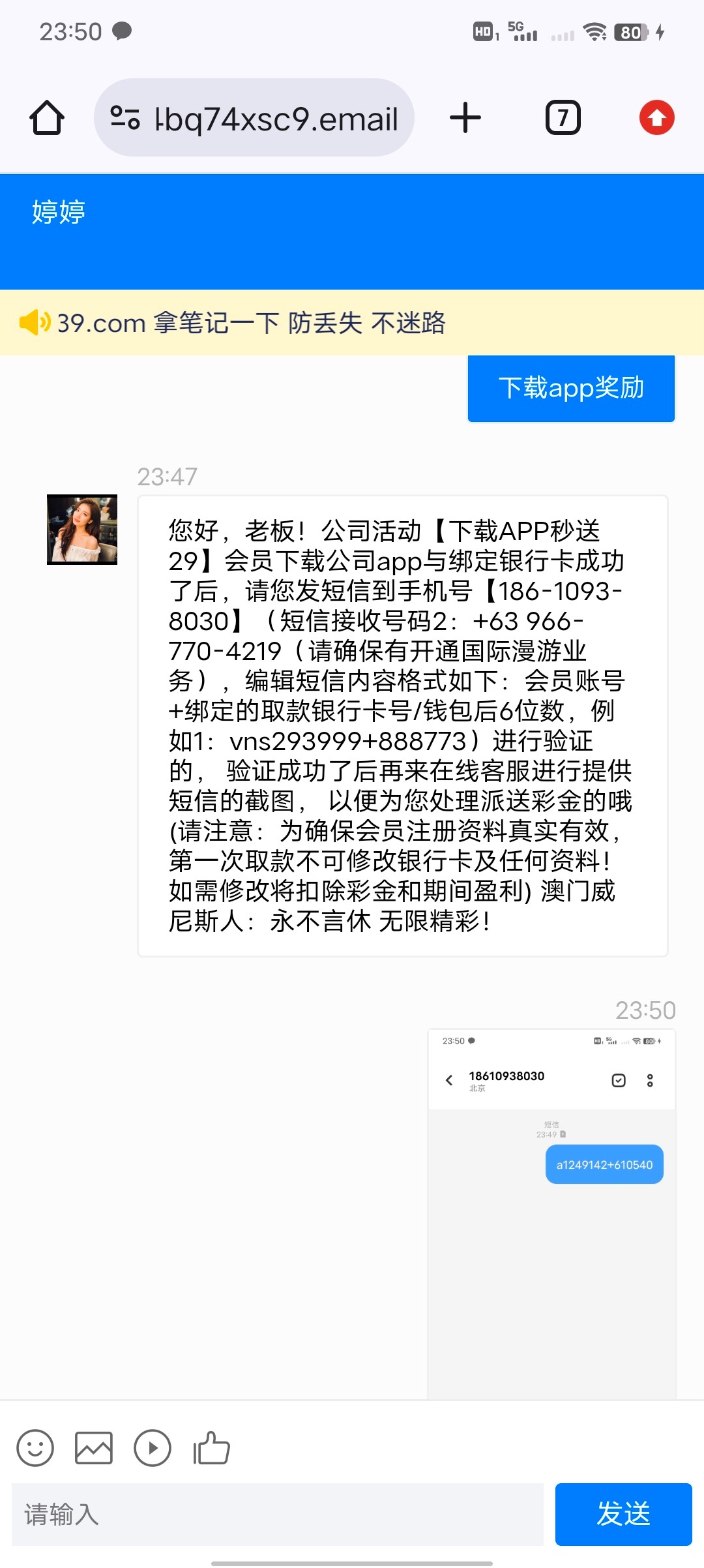
Task: Tap the red upload arrow icon
Action: click(x=656, y=118)
